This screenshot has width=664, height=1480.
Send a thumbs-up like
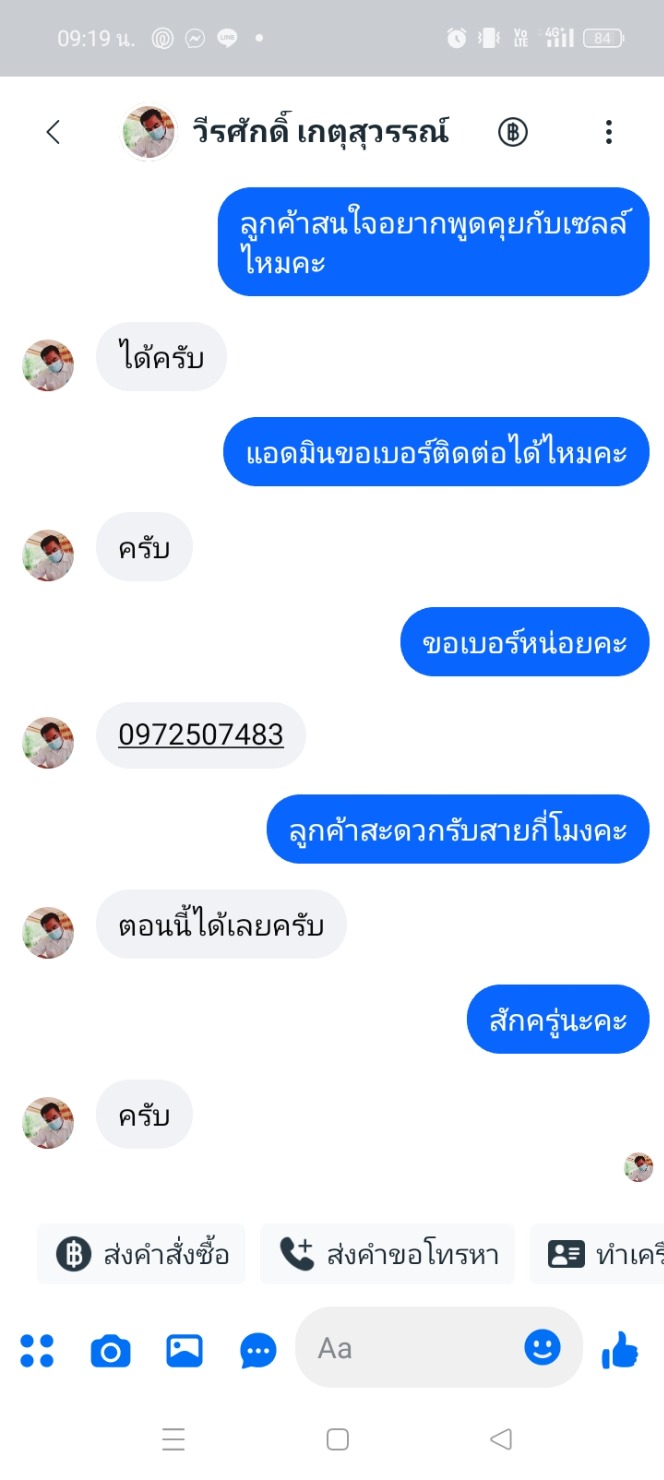point(620,1349)
